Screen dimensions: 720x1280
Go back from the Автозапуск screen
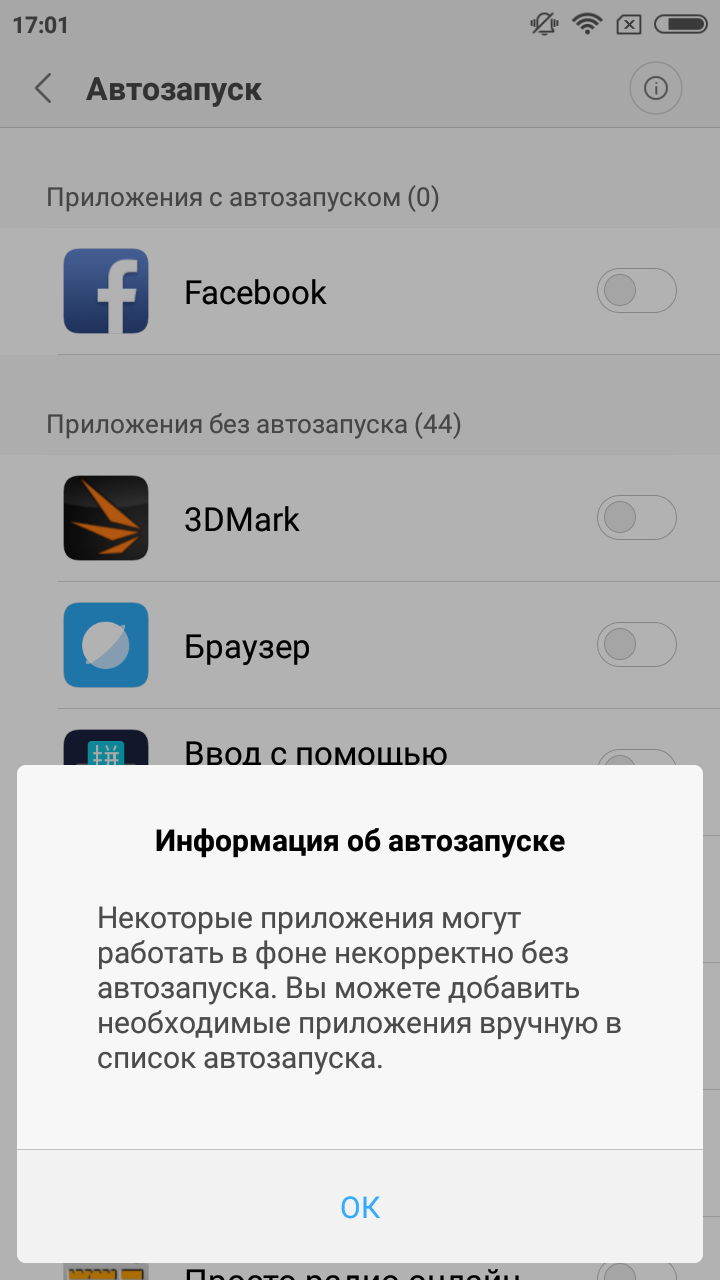[x=43, y=89]
